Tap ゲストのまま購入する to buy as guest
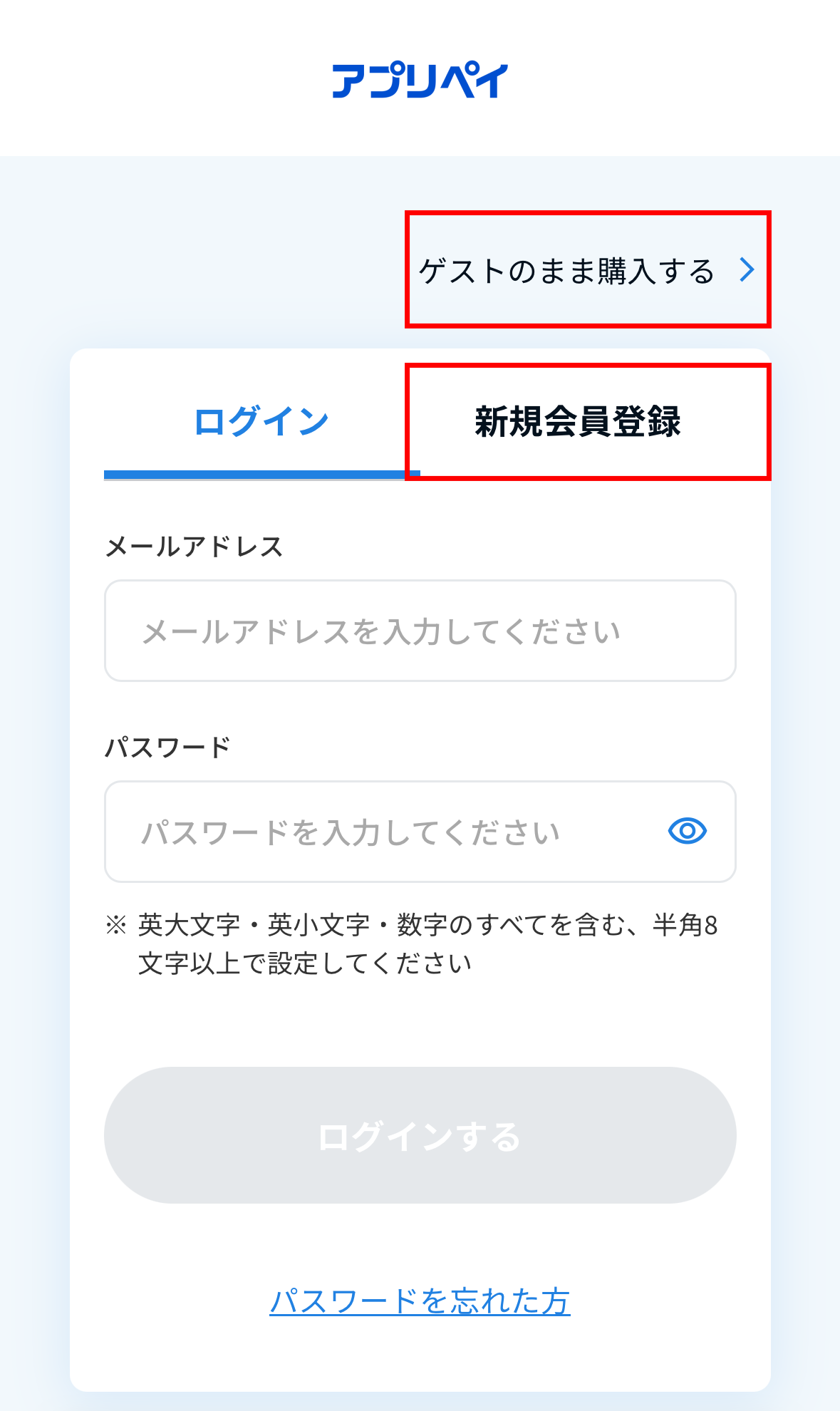The width and height of the screenshot is (840, 1411). coord(587,270)
